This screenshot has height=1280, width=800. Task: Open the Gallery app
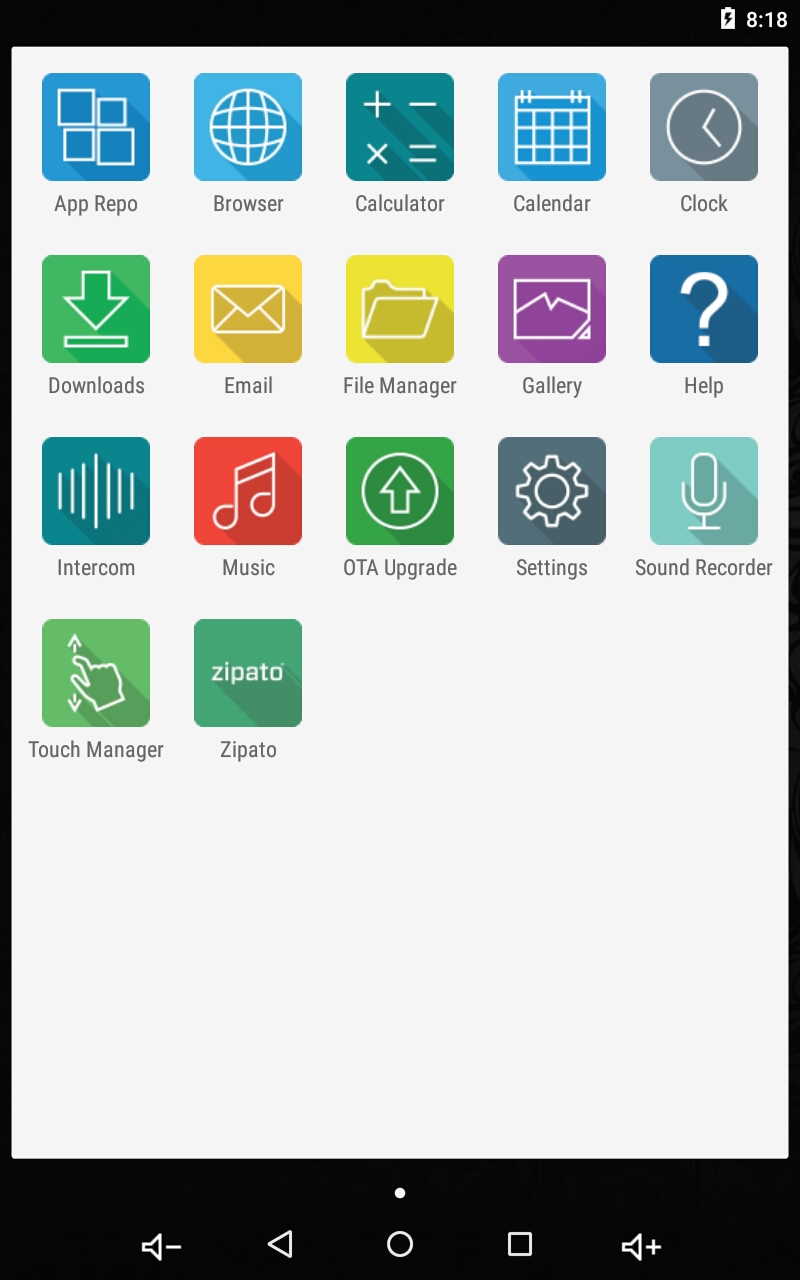tap(552, 309)
